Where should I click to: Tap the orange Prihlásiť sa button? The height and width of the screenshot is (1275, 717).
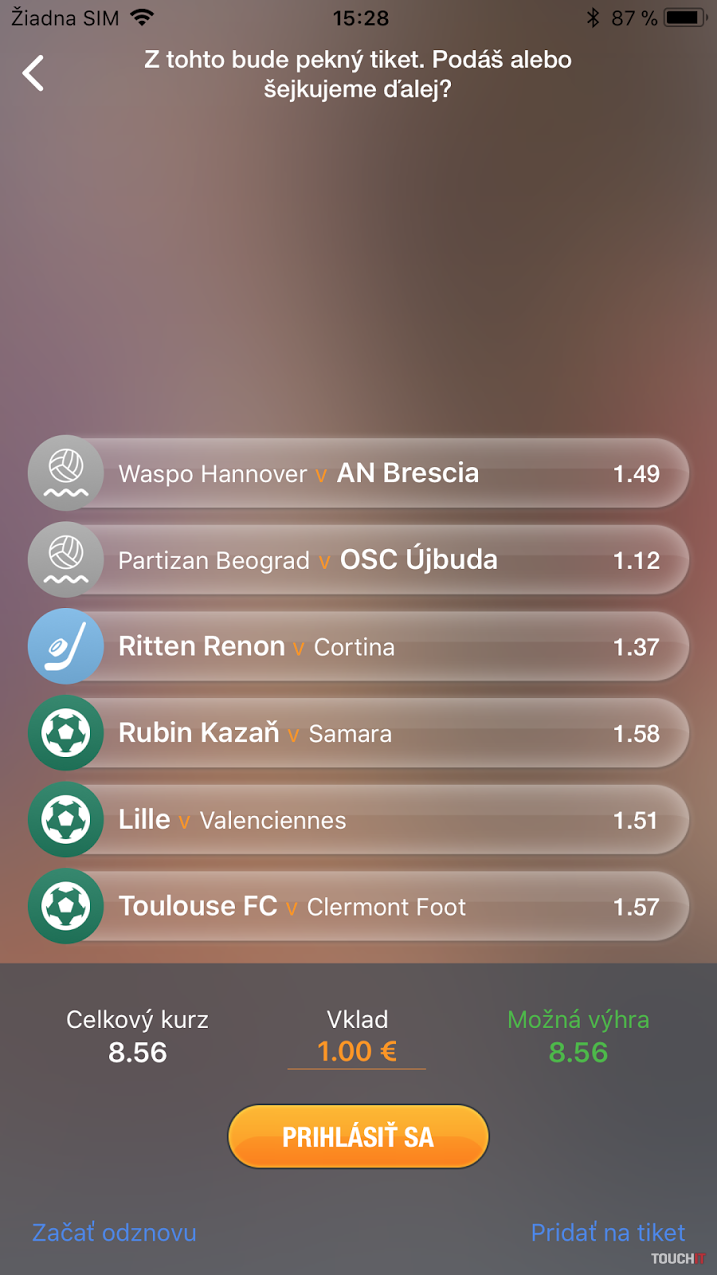[x=358, y=1137]
